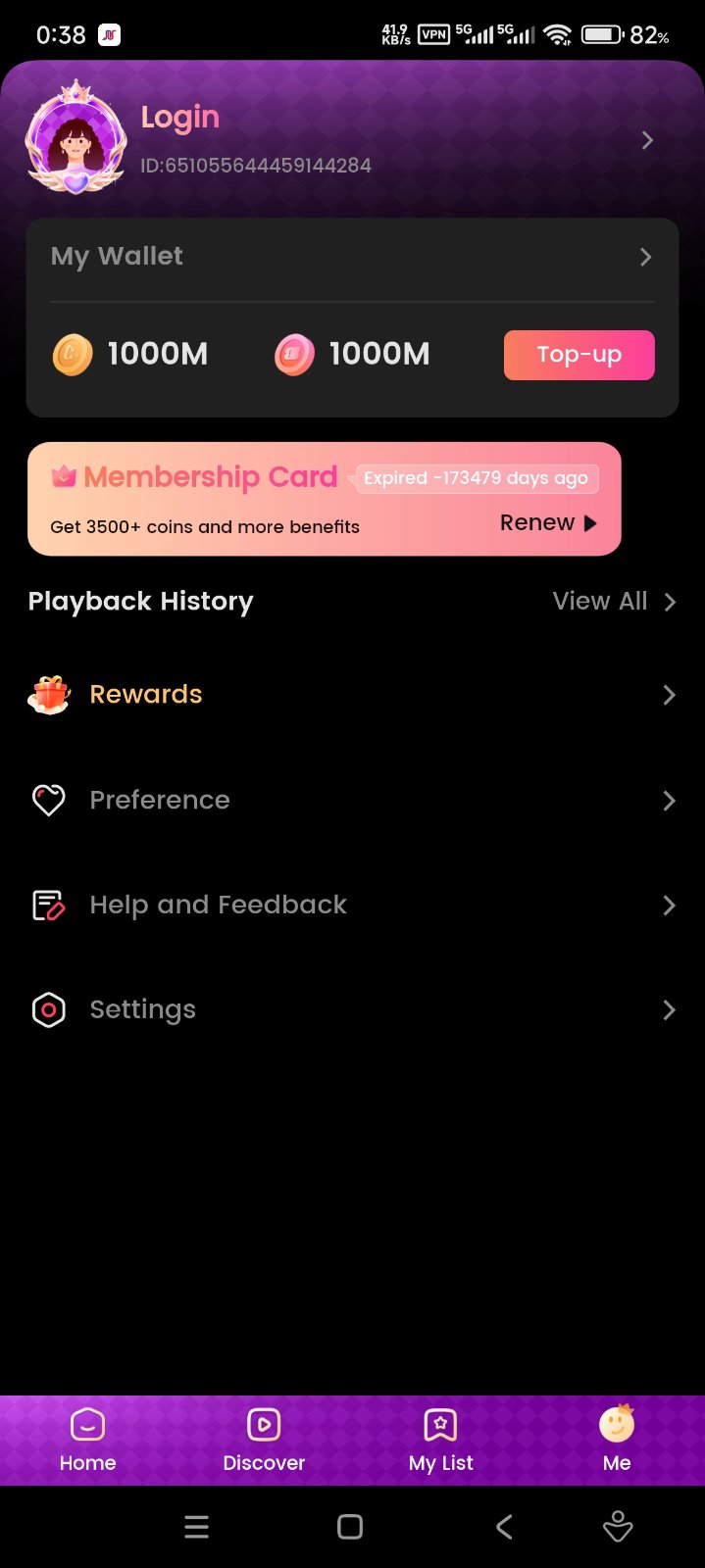Screen dimensions: 705x1568
Task: Tap the Login link
Action: pos(180,118)
